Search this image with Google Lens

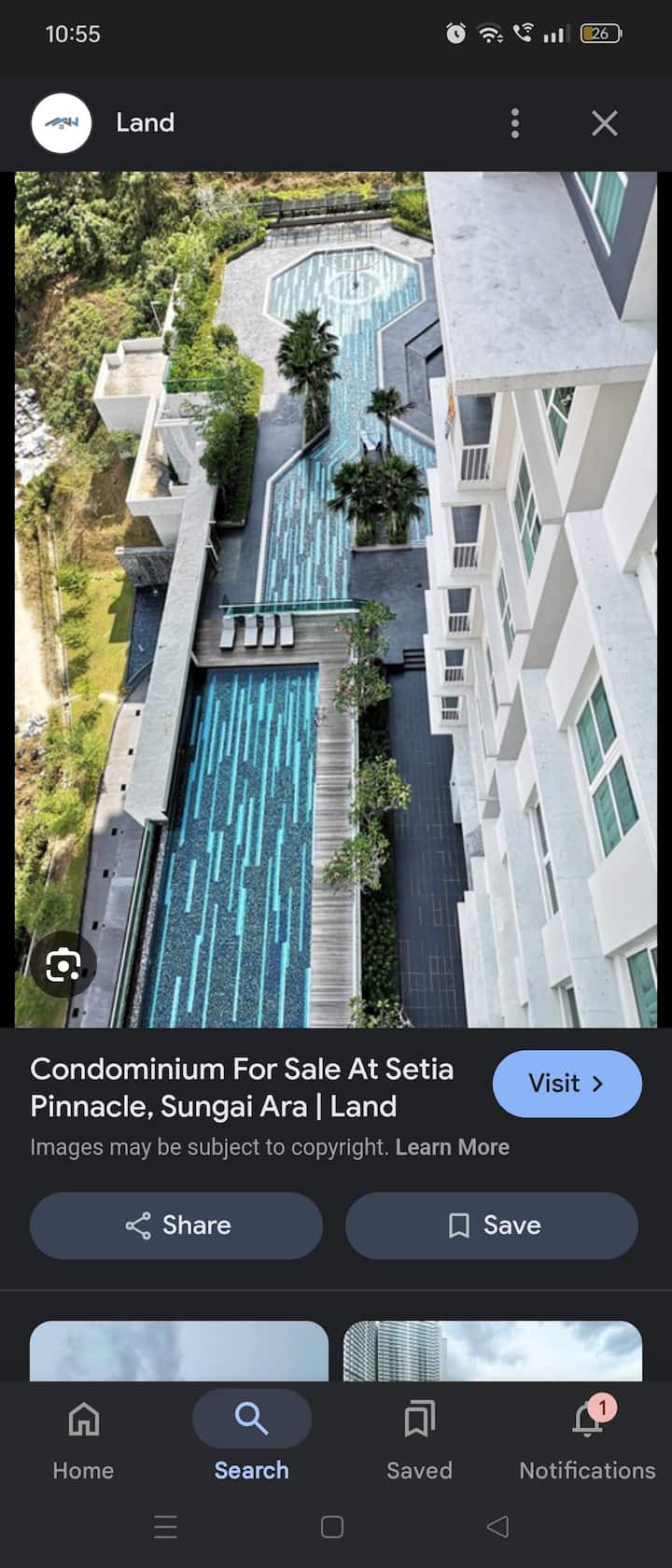click(x=63, y=964)
